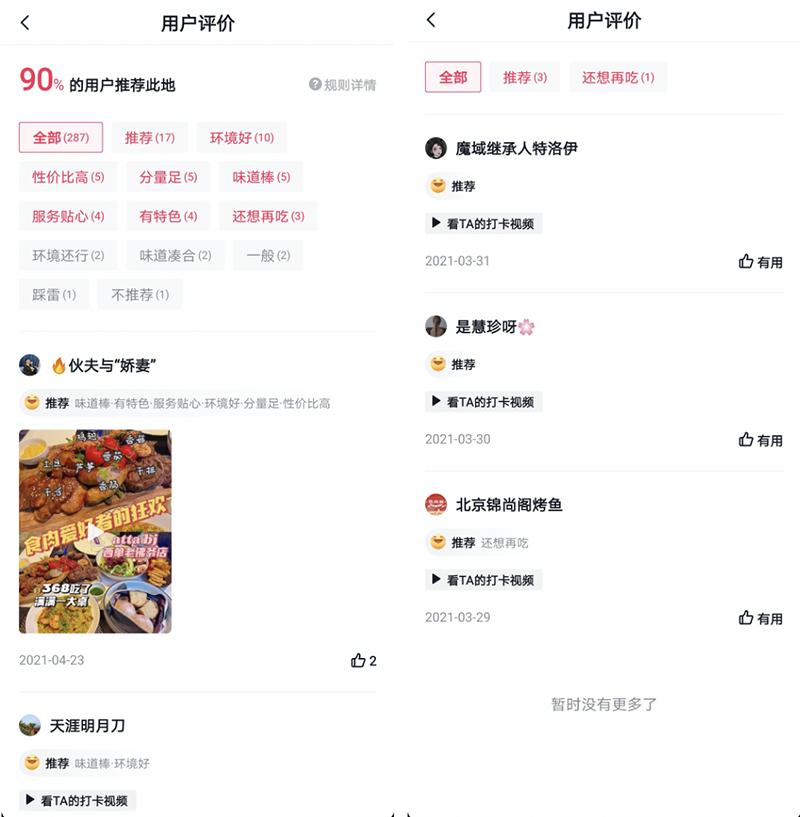Viewport: 800px width, 817px height.
Task: Mark the 2021-03-29 review as 有用
Action: (760, 618)
